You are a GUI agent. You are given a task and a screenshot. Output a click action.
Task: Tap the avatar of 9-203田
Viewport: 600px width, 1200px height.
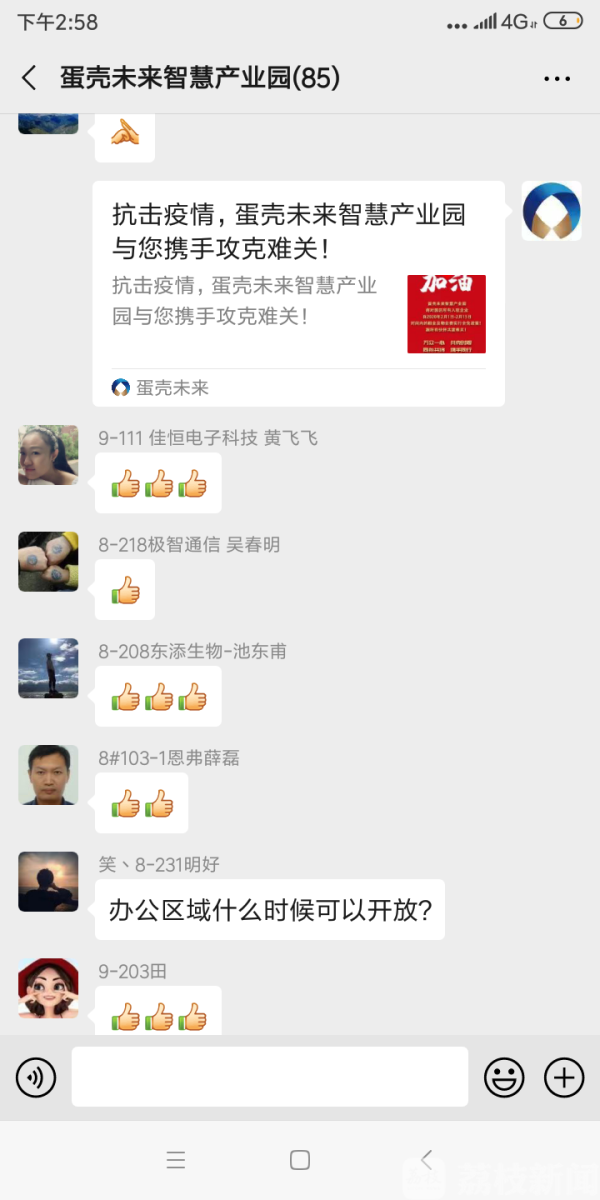click(48, 988)
